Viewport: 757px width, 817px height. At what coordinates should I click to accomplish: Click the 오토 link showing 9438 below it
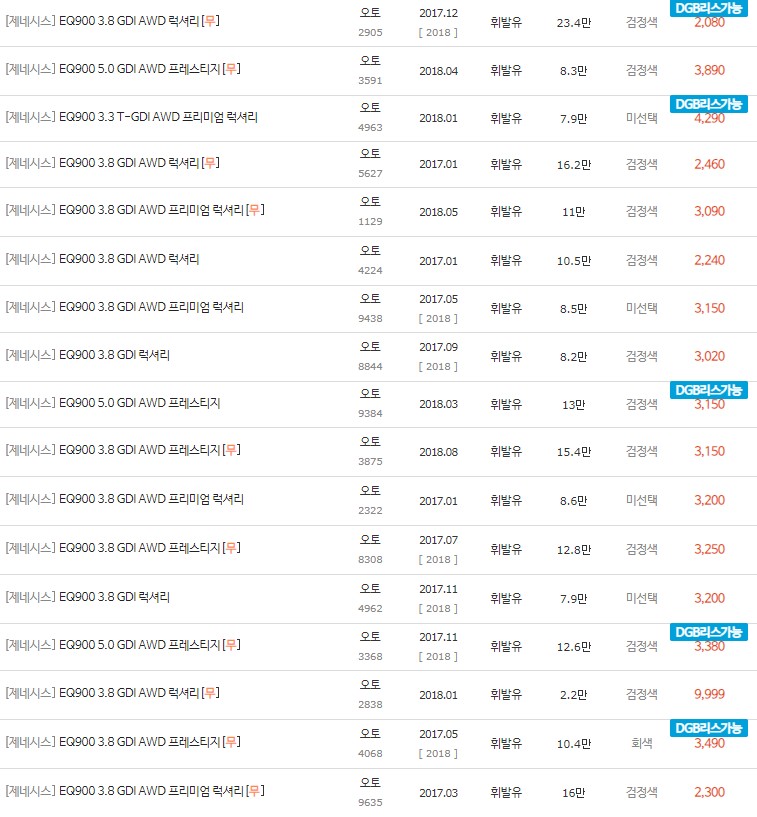[369, 298]
